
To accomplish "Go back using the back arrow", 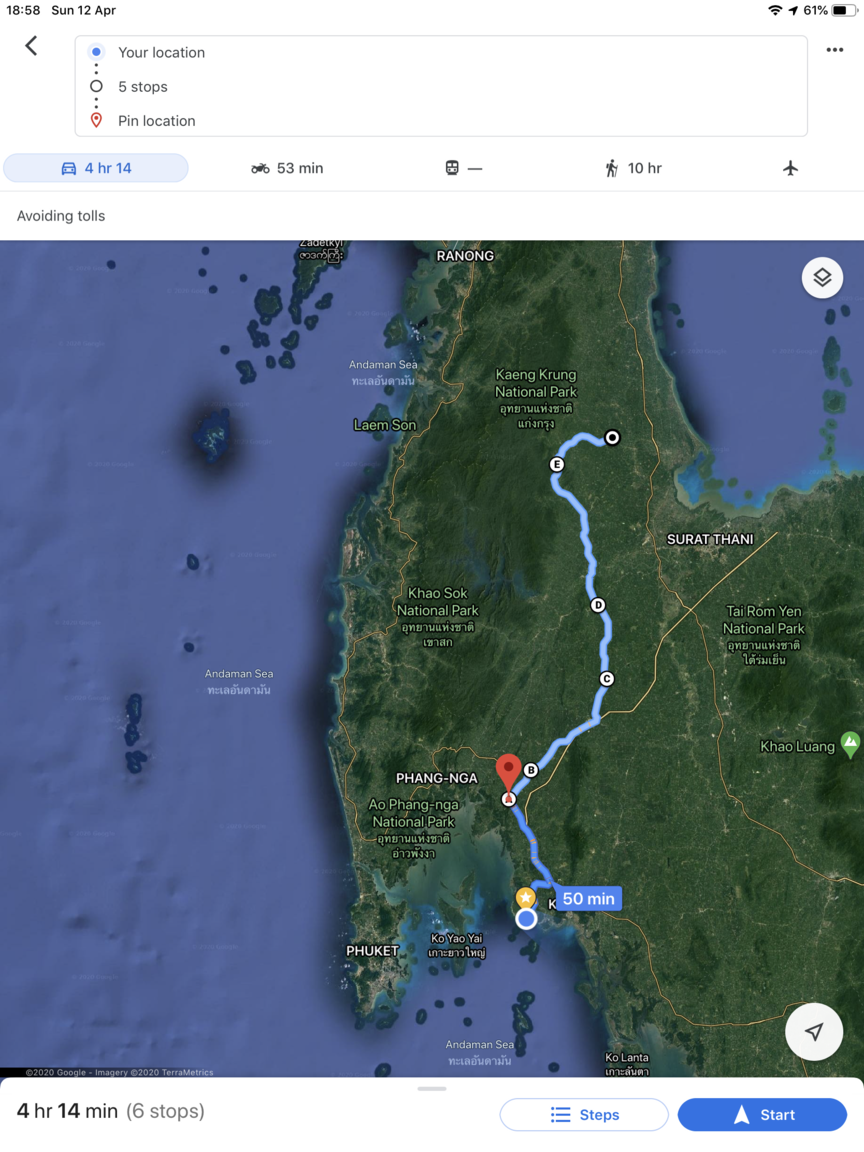I will pyautogui.click(x=31, y=46).
